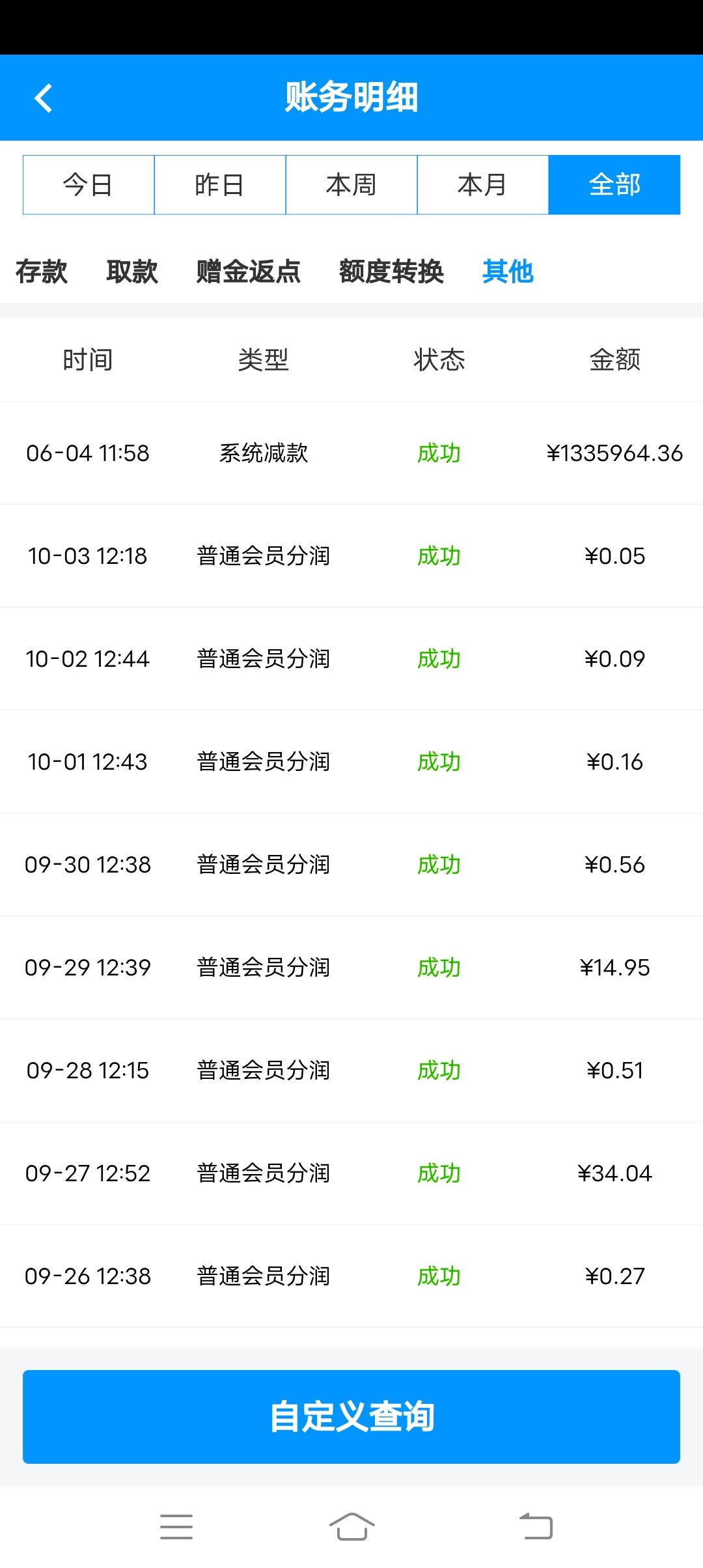Switch to 昨日 time filter
The image size is (703, 1568).
click(220, 185)
